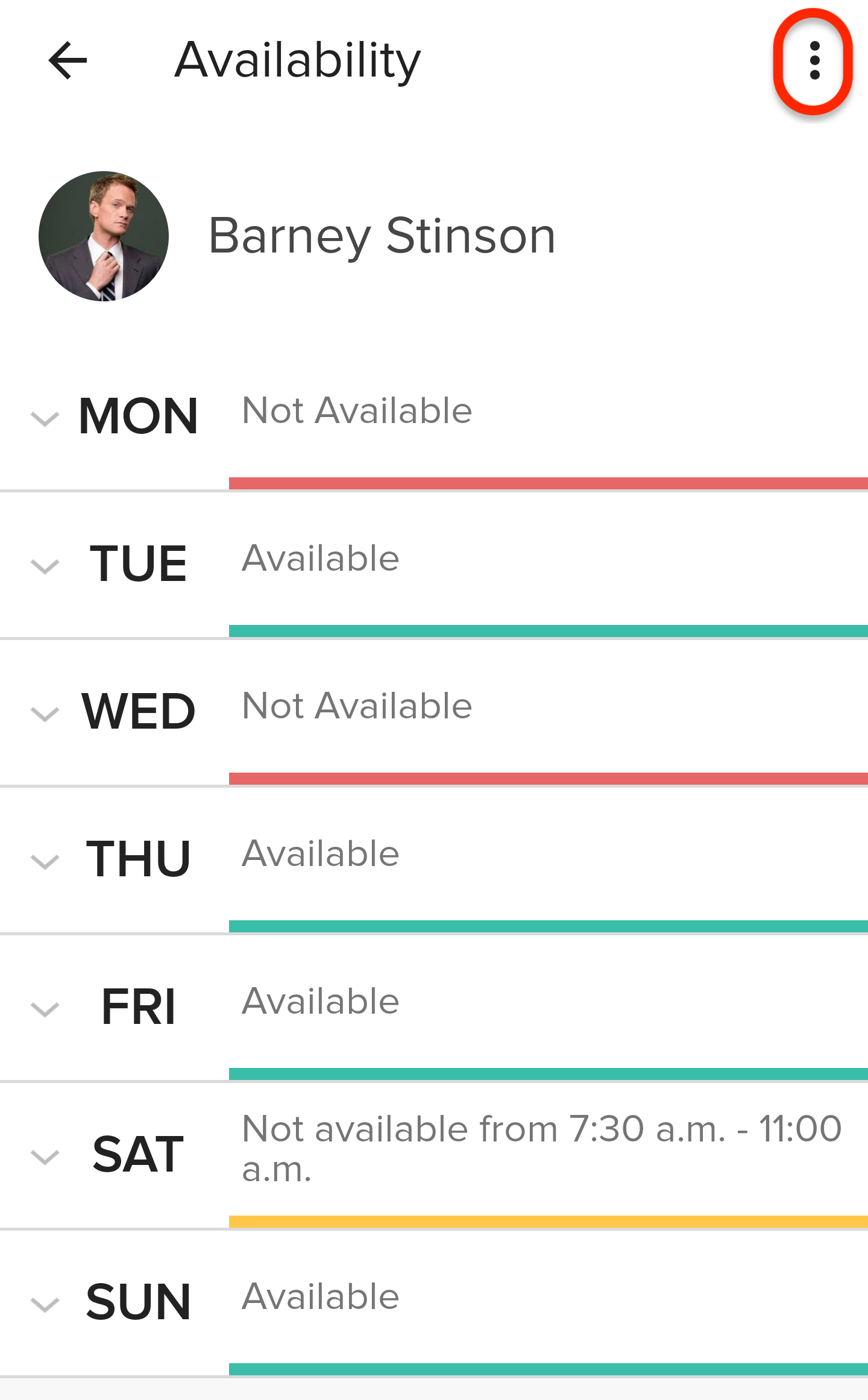Expand the THU availability row
This screenshot has width=868, height=1400.
pyautogui.click(x=434, y=861)
